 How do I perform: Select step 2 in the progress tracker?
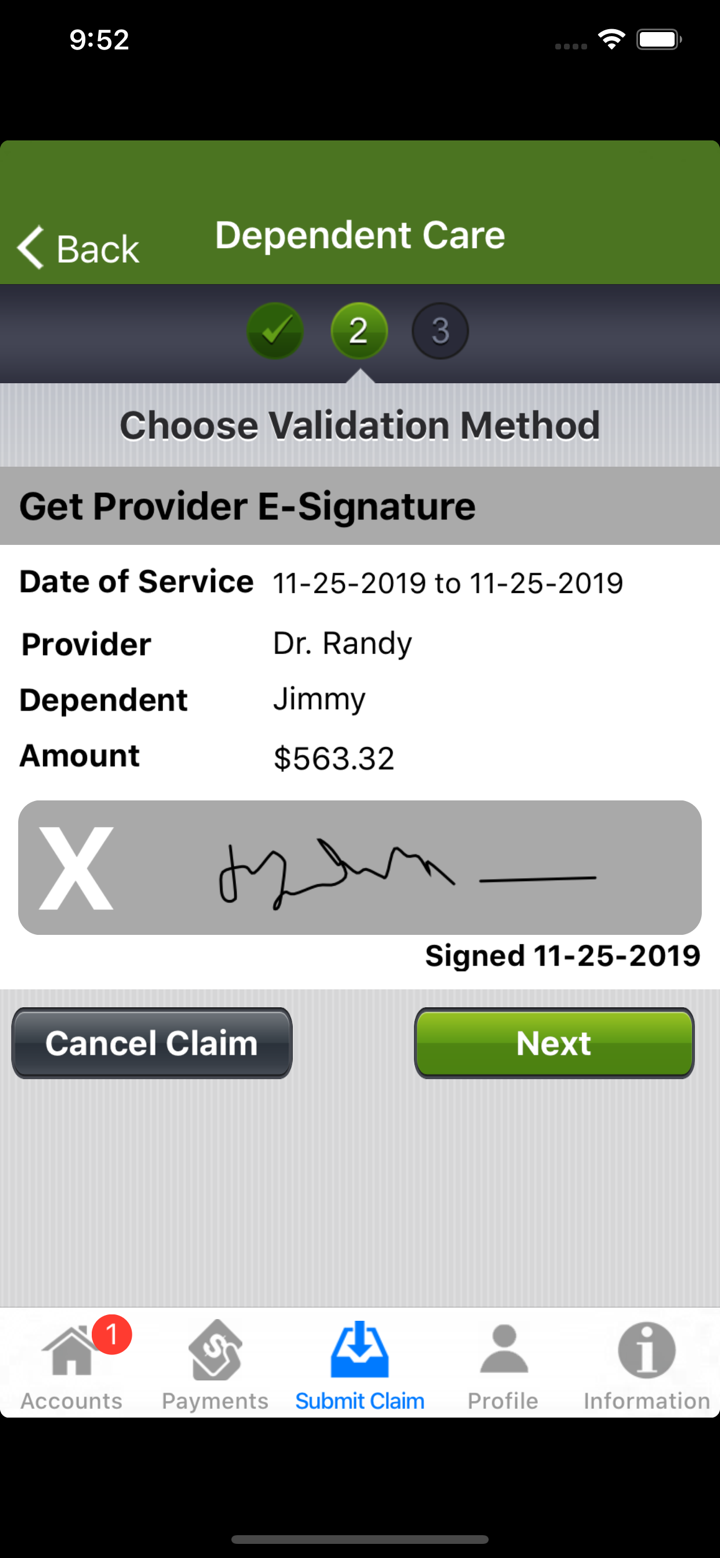[359, 331]
